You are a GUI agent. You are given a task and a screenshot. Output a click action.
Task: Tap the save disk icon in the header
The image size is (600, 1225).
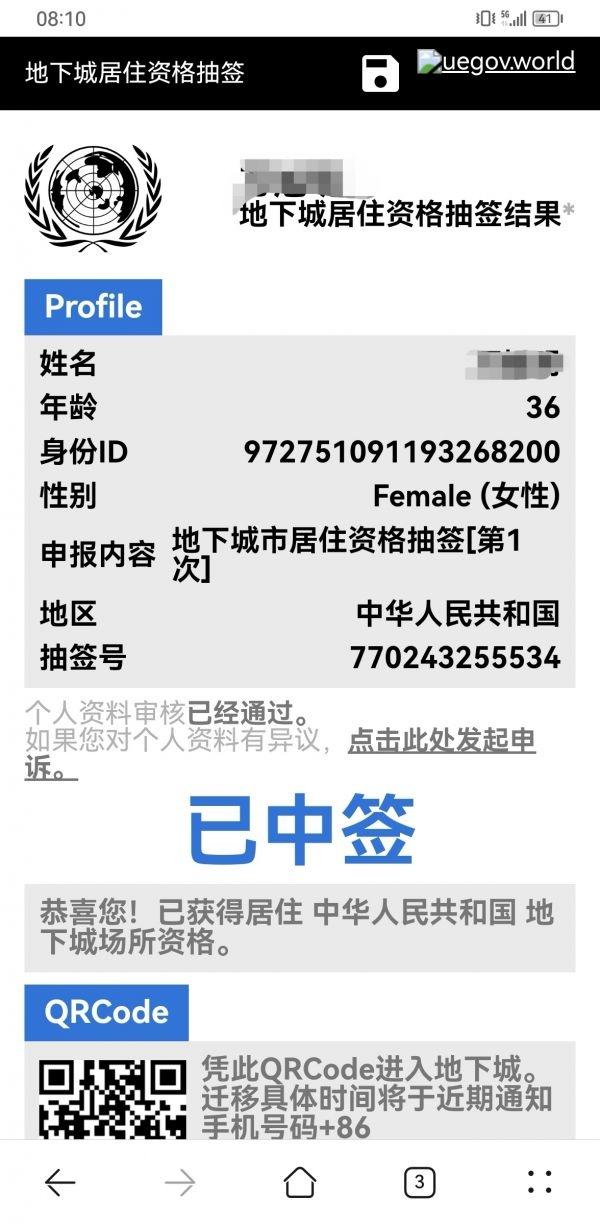(x=380, y=73)
